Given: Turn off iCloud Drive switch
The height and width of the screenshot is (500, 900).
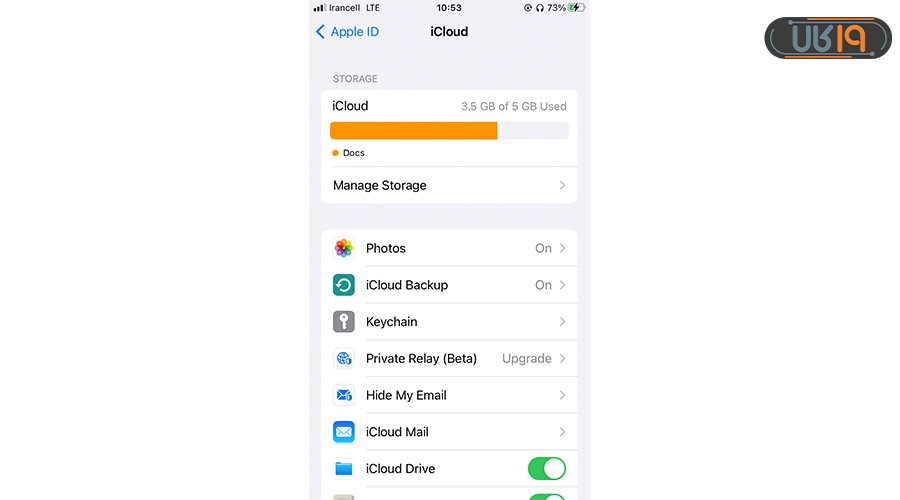Looking at the screenshot, I should (x=546, y=468).
